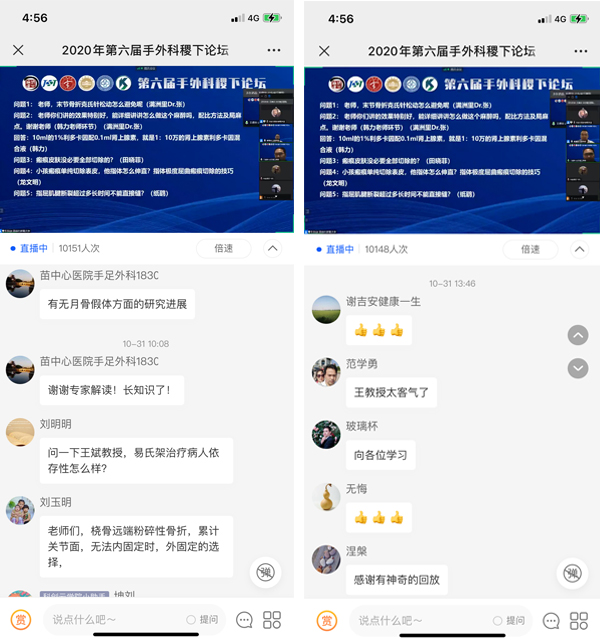
Task: Collapse the panel beside the 10151人次 speed button
Action: [x=272, y=248]
